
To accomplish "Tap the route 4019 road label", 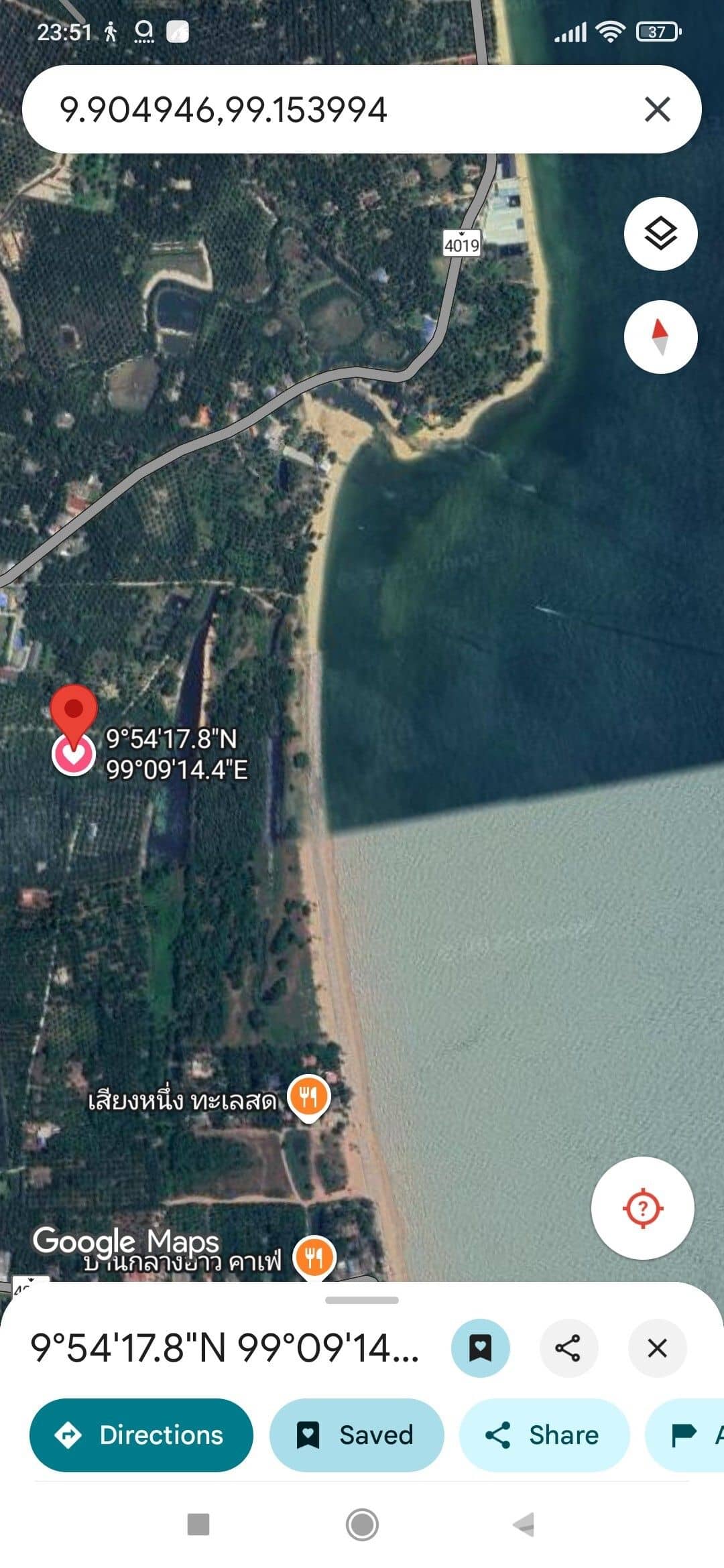I will (462, 244).
